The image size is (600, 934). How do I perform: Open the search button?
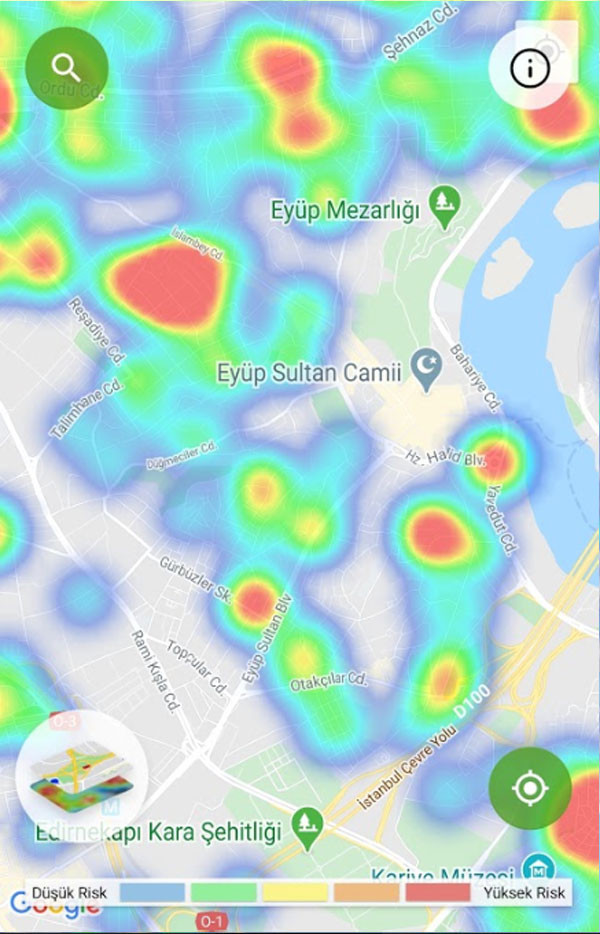66,68
